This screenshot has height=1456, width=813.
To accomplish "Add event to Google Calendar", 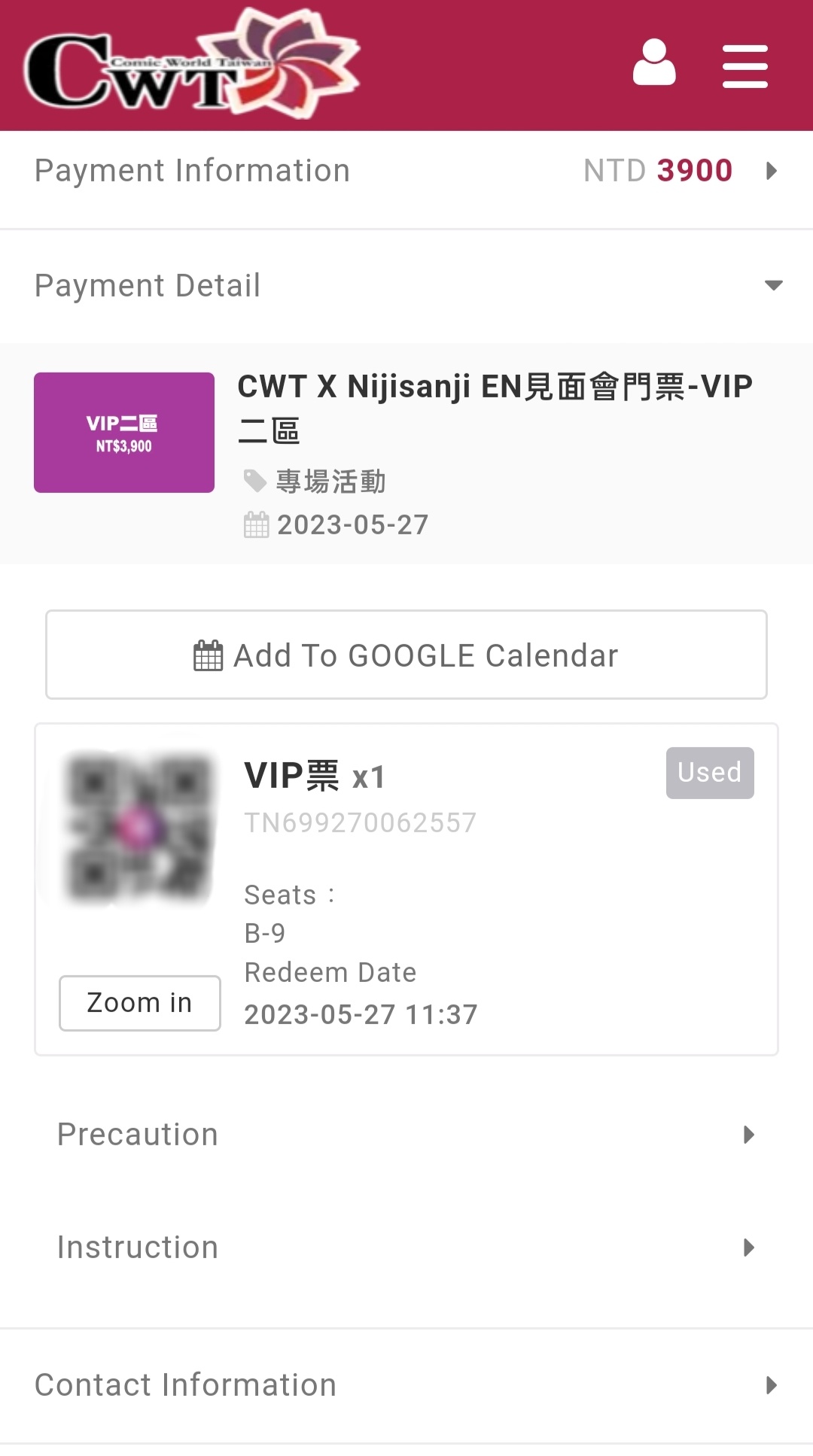I will (406, 655).
